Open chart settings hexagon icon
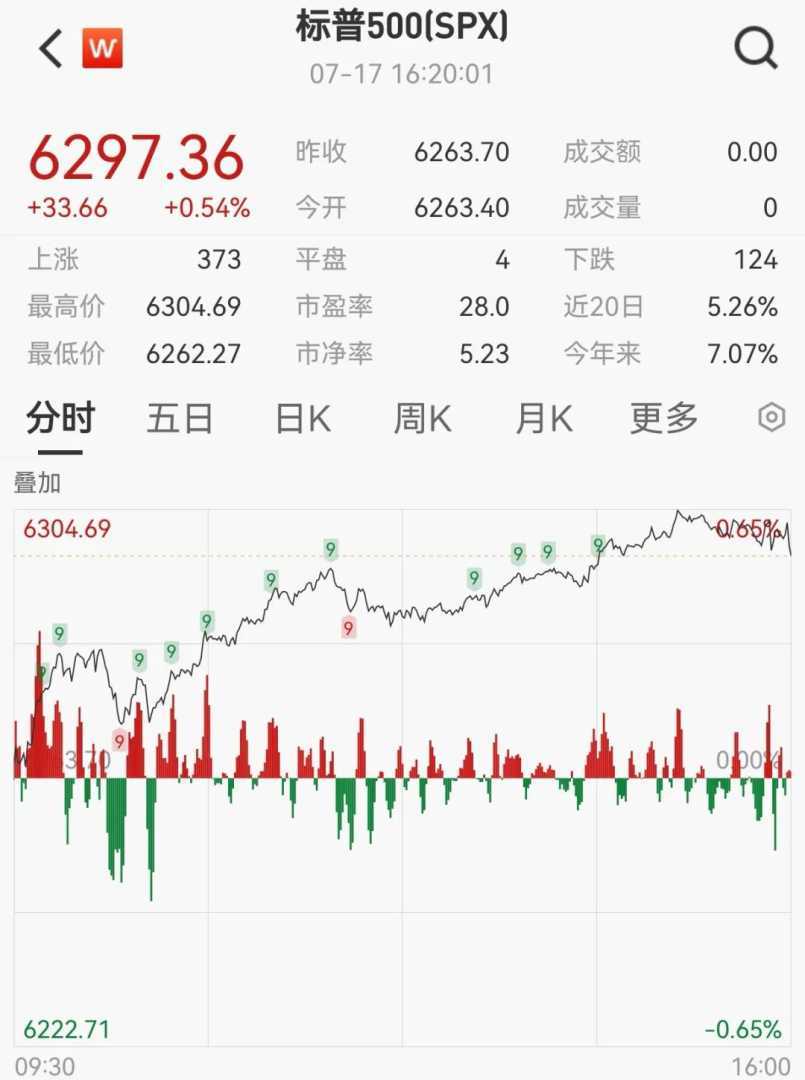 tap(771, 418)
